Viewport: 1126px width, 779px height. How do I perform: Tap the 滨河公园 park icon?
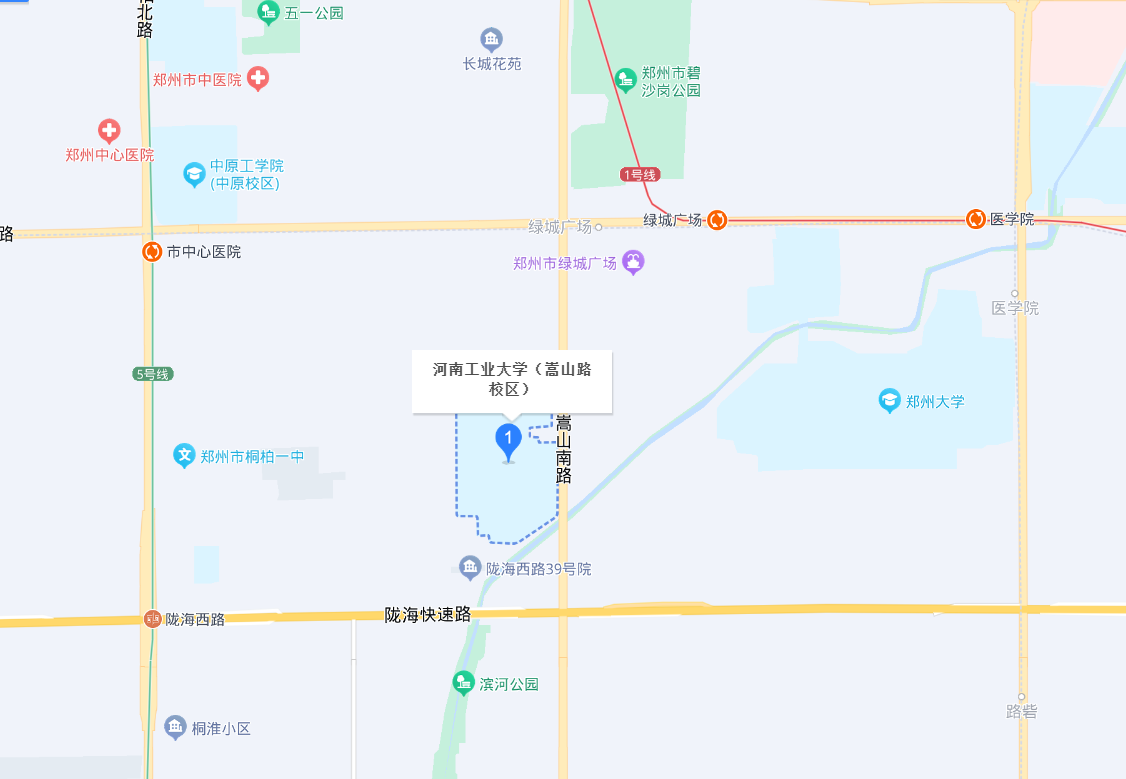[x=463, y=684]
